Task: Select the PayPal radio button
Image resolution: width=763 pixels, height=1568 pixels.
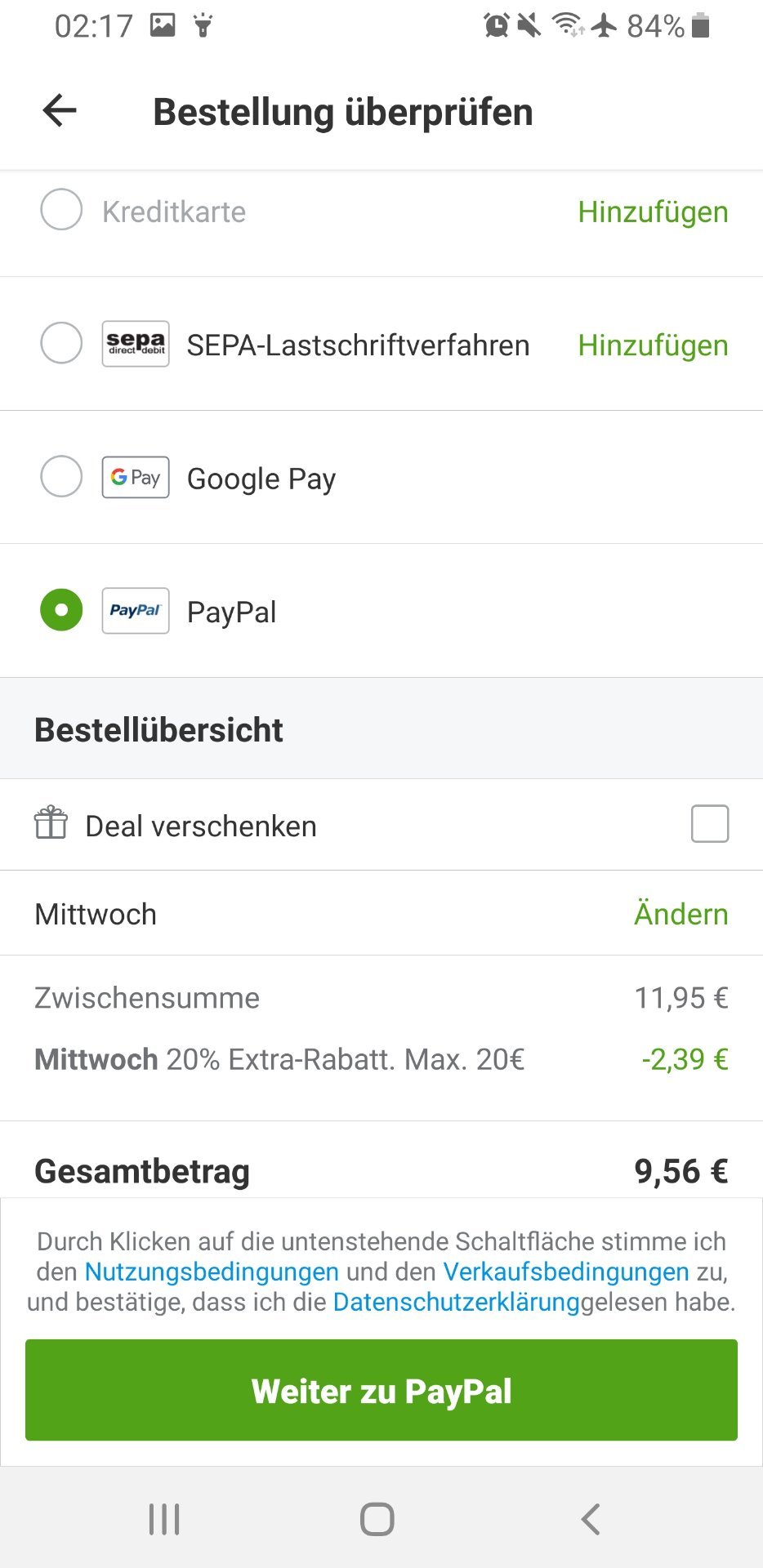Action: tap(61, 610)
